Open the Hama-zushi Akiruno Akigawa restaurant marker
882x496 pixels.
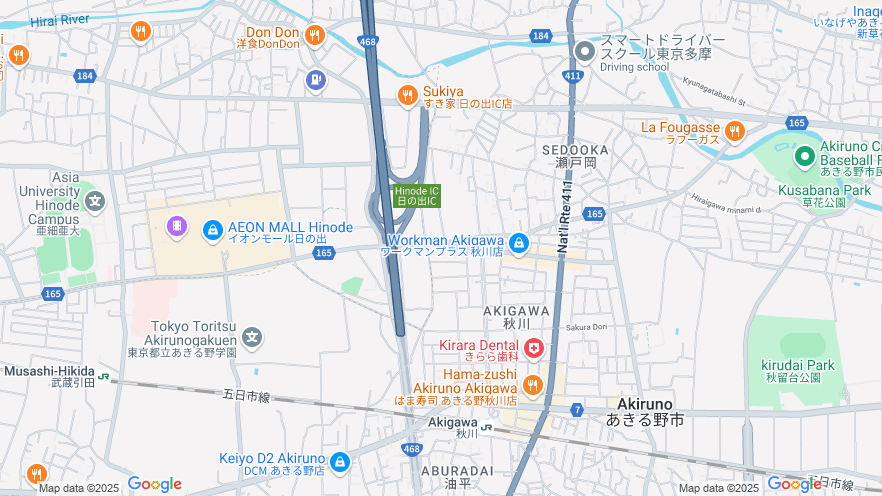[533, 385]
